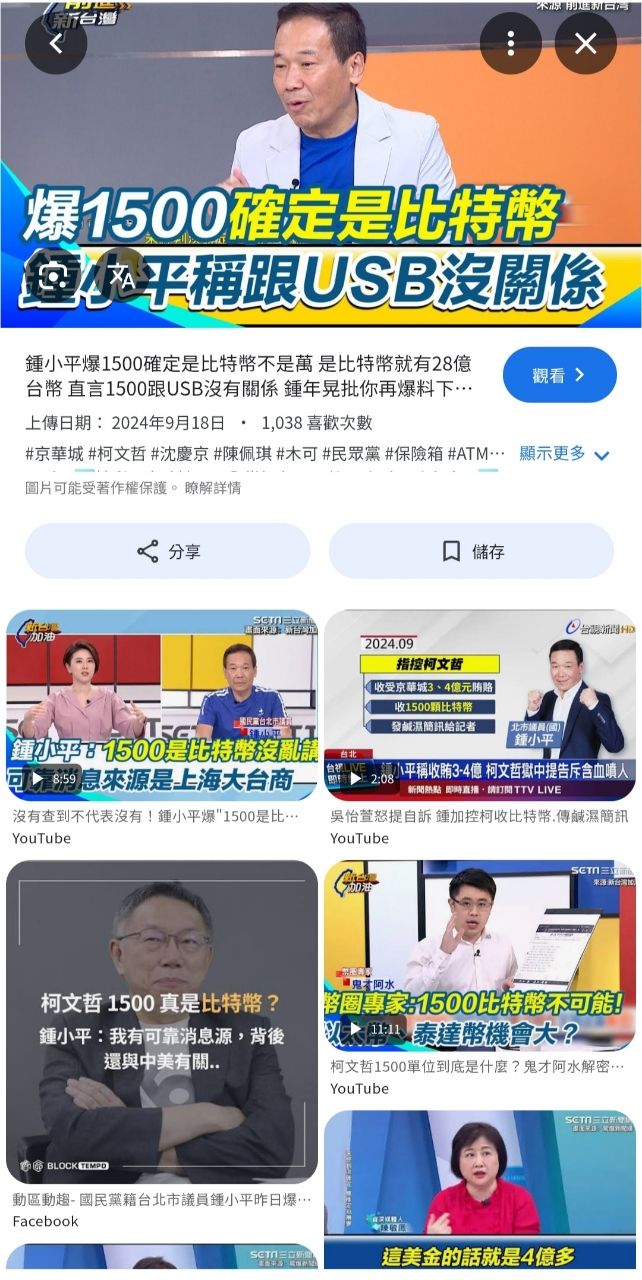Open the three-dot overflow menu

510,43
